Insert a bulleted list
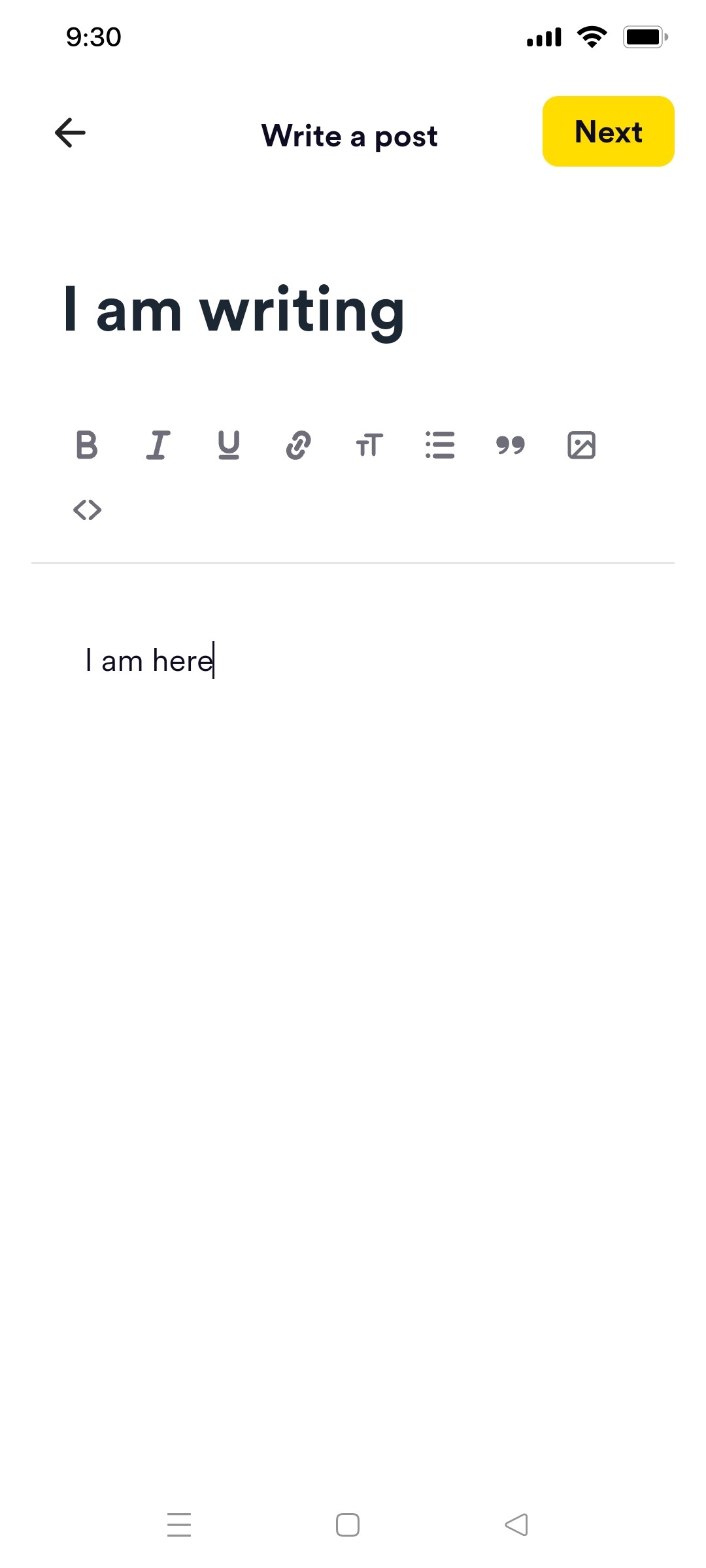The width and height of the screenshot is (706, 1568). [x=439, y=445]
